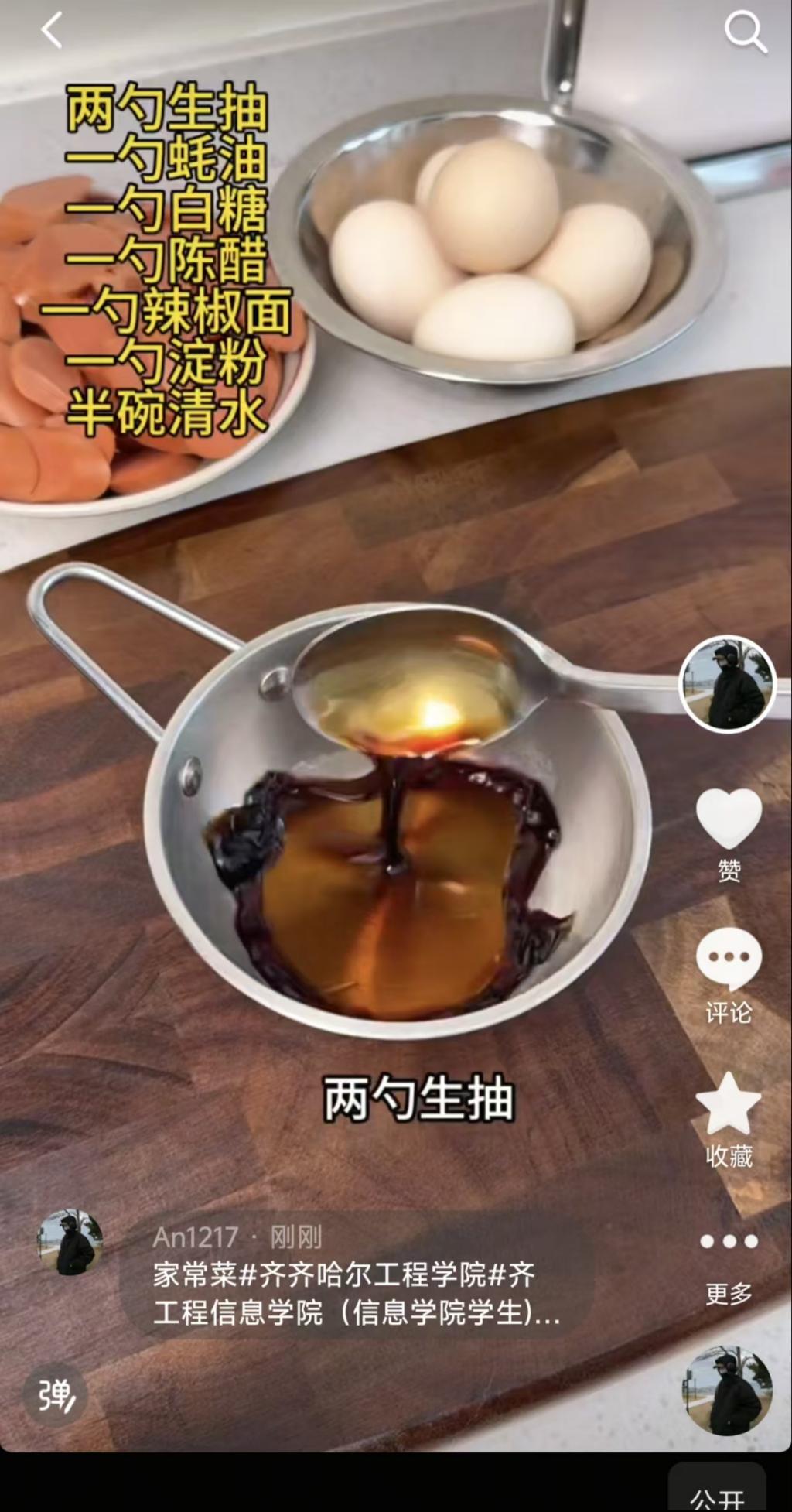View the author's avatar above the like button
The image size is (792, 1512).
tap(727, 684)
